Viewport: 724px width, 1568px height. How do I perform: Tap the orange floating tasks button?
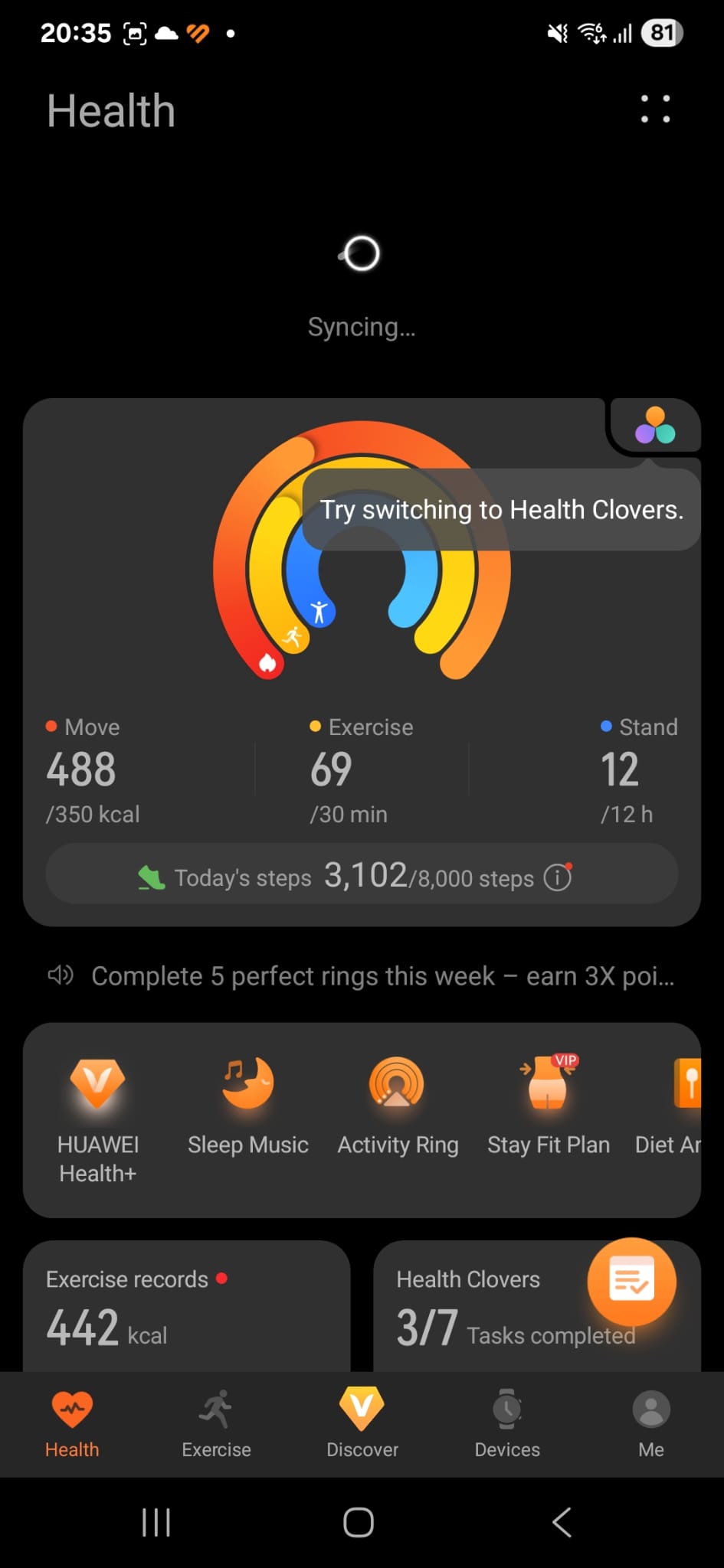631,1282
